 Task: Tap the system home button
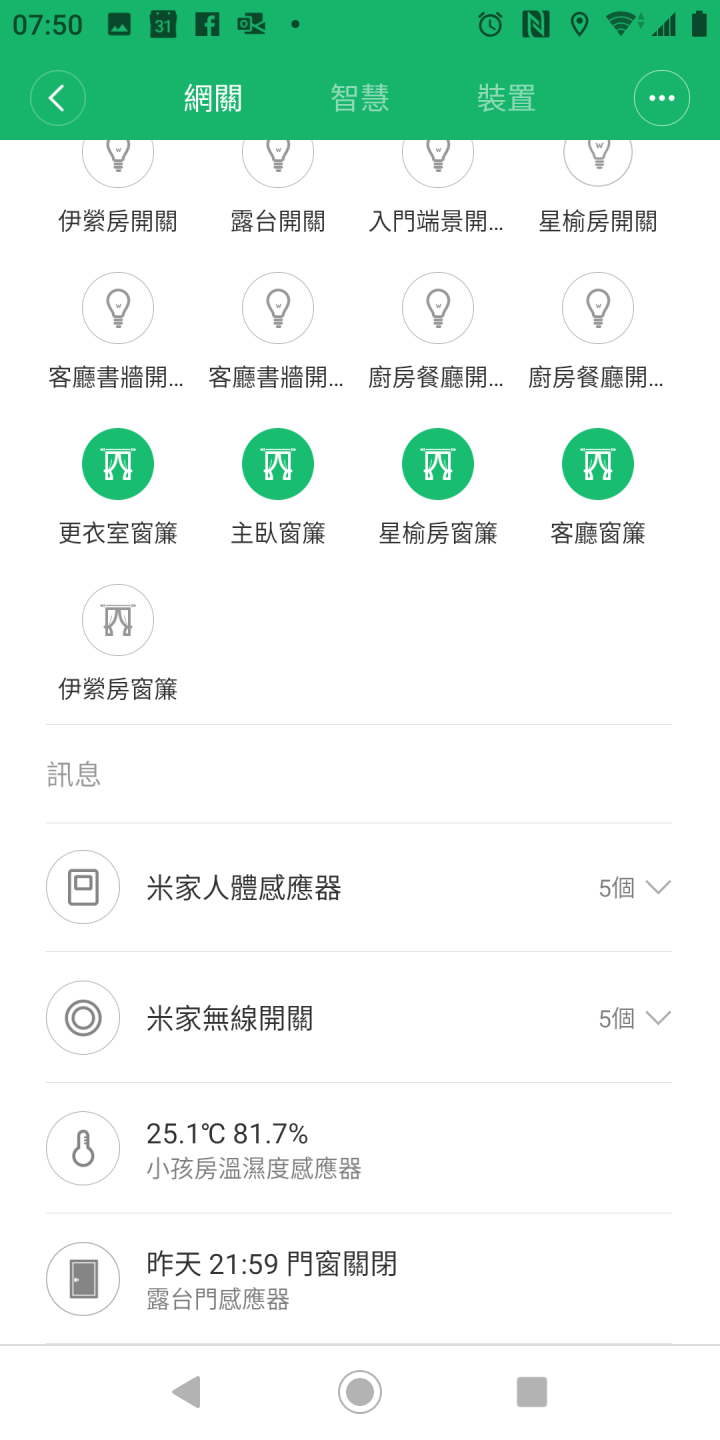(x=360, y=1392)
